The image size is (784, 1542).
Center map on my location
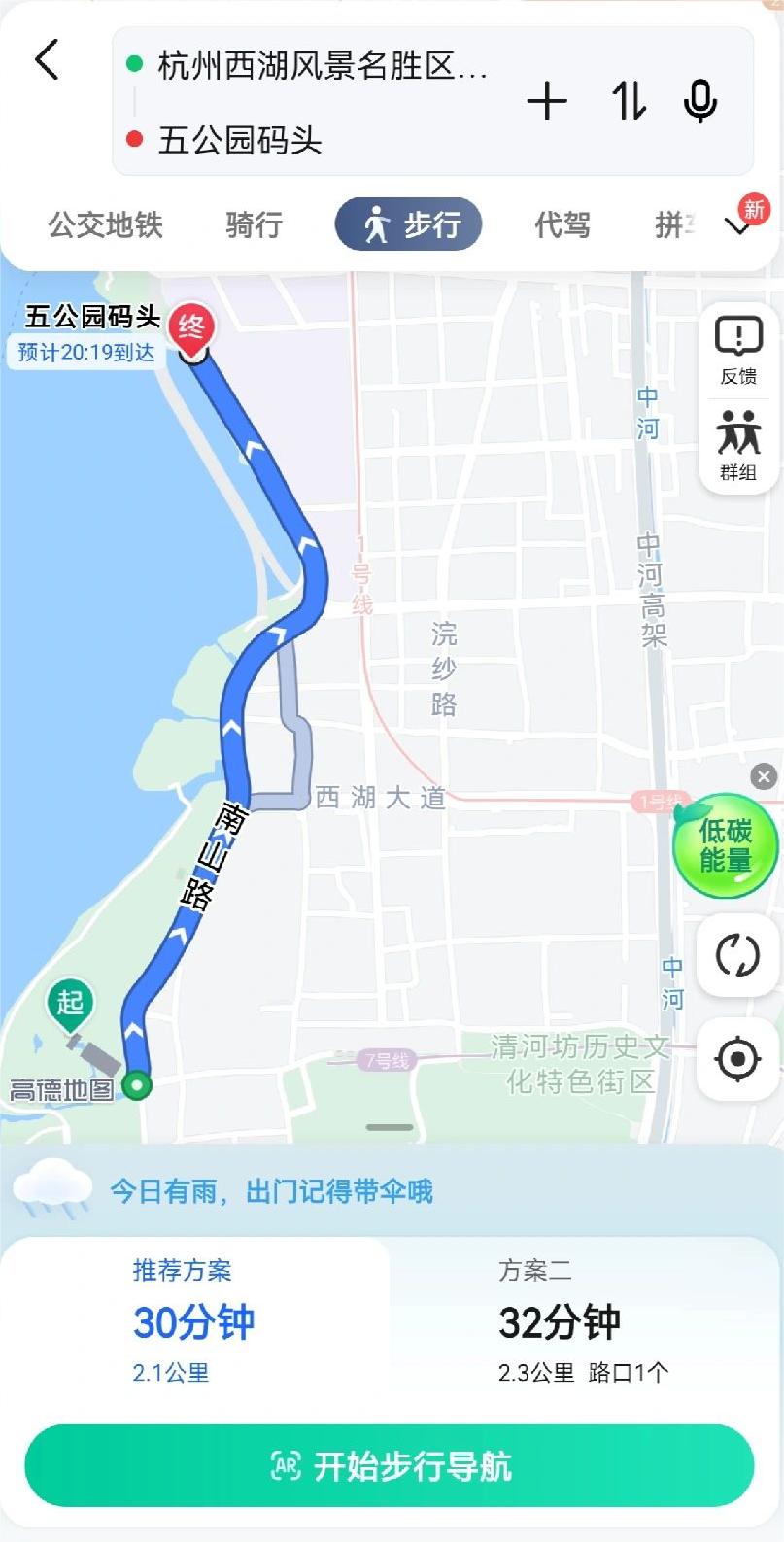point(737,1059)
